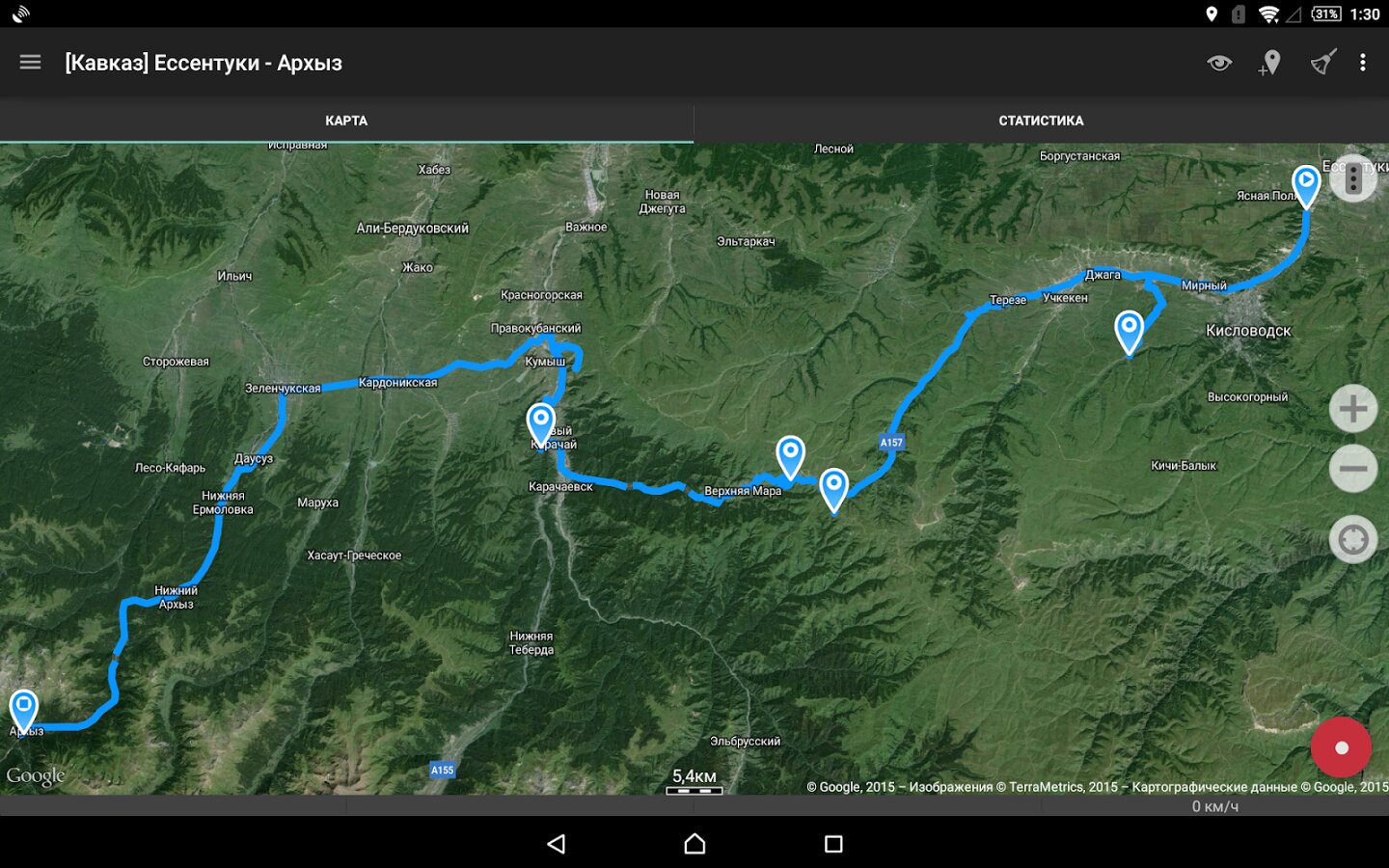
Task: Switch to the СТАТИСТИКА tab
Action: click(1041, 121)
